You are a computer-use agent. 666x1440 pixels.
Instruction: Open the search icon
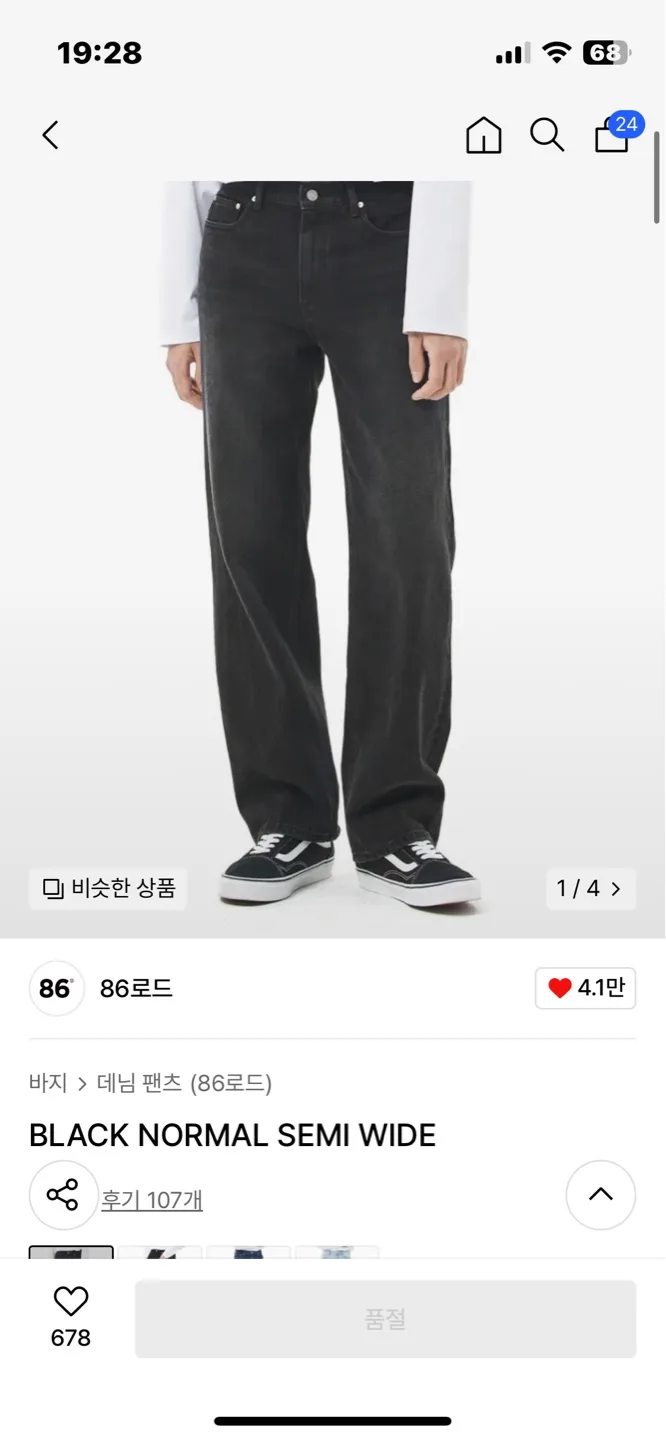coord(547,135)
